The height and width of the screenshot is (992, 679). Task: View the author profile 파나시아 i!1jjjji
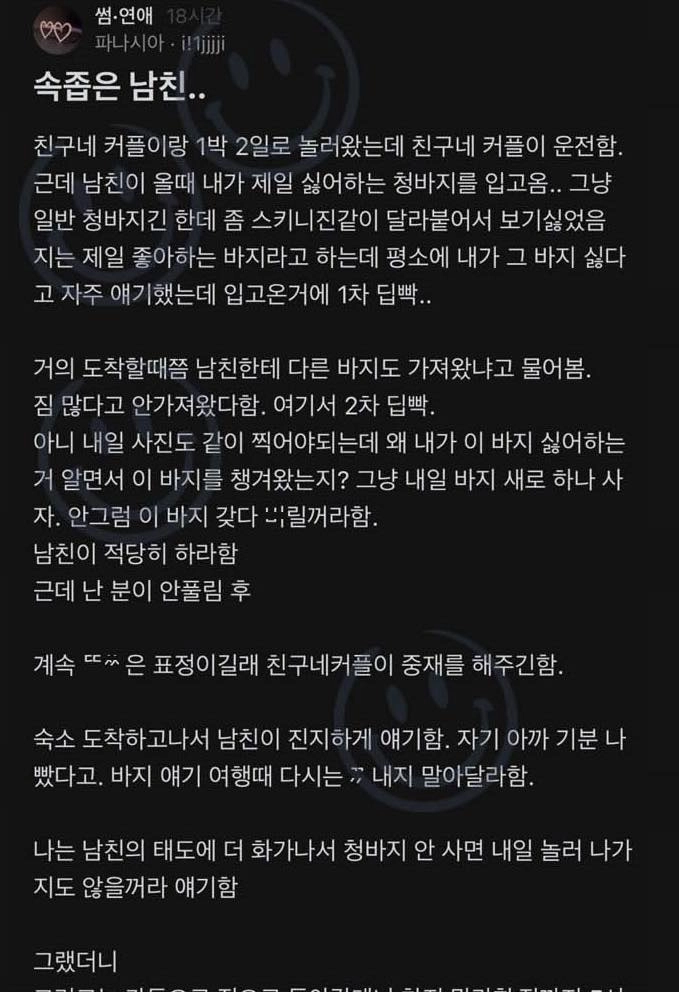coord(158,42)
